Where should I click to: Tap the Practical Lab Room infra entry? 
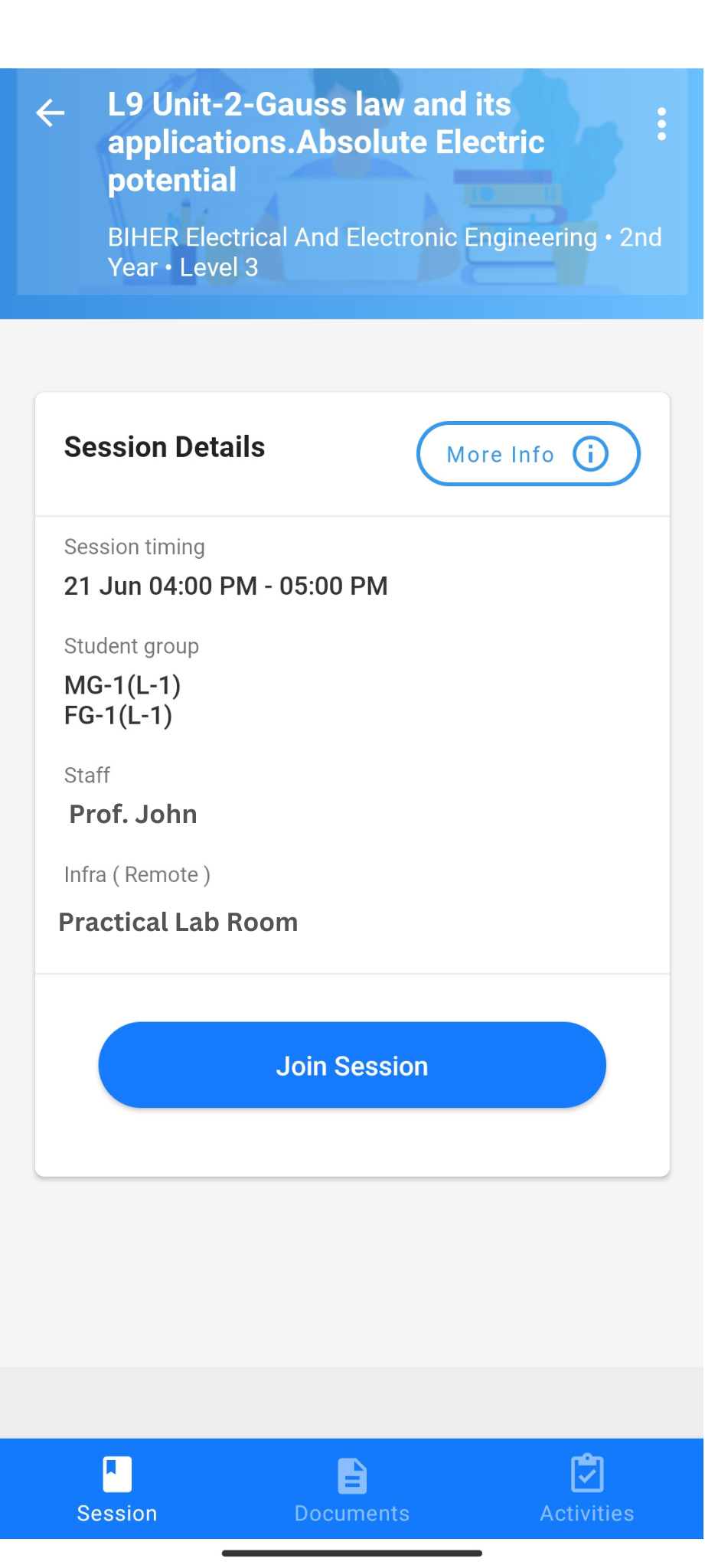[178, 922]
